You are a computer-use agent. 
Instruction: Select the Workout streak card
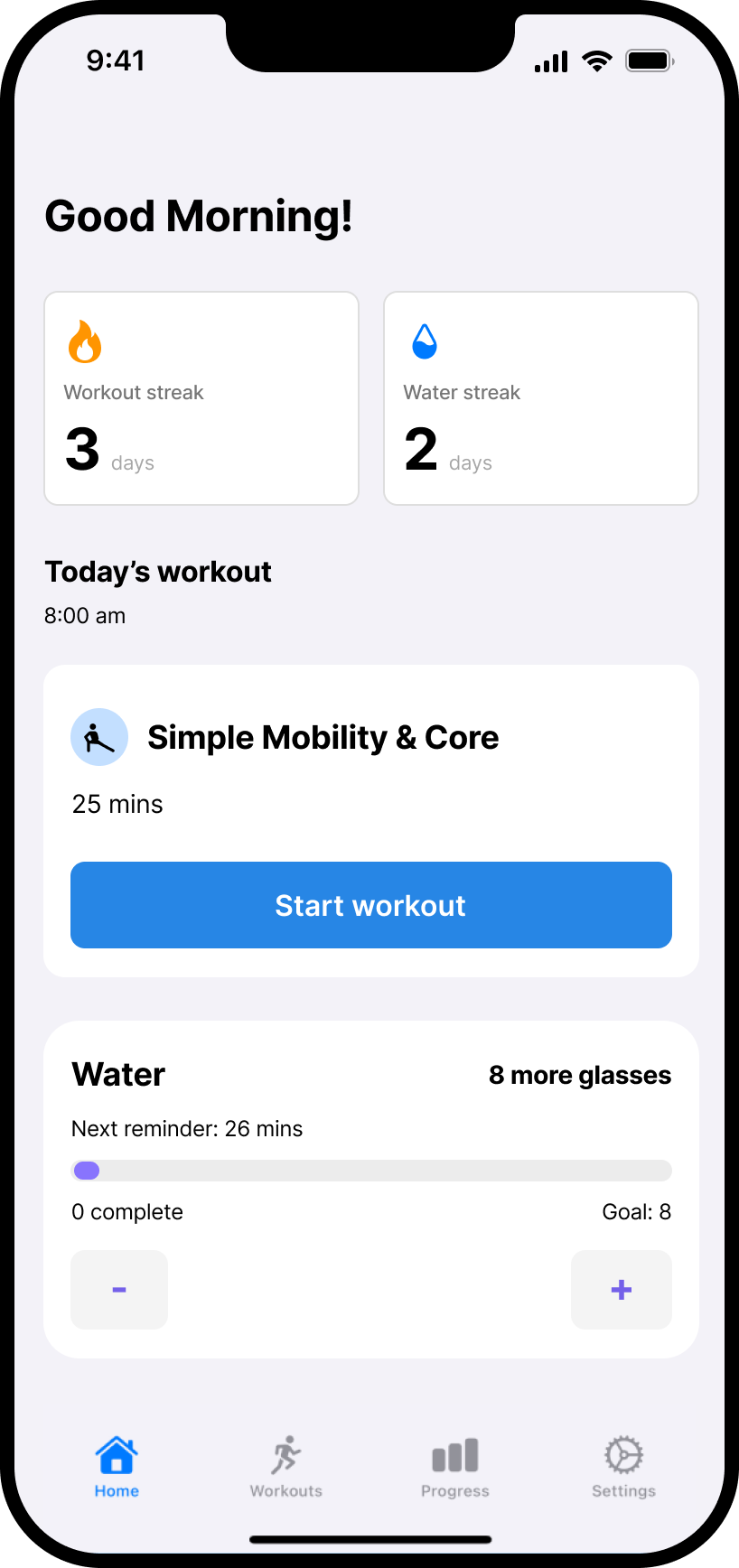click(x=201, y=397)
